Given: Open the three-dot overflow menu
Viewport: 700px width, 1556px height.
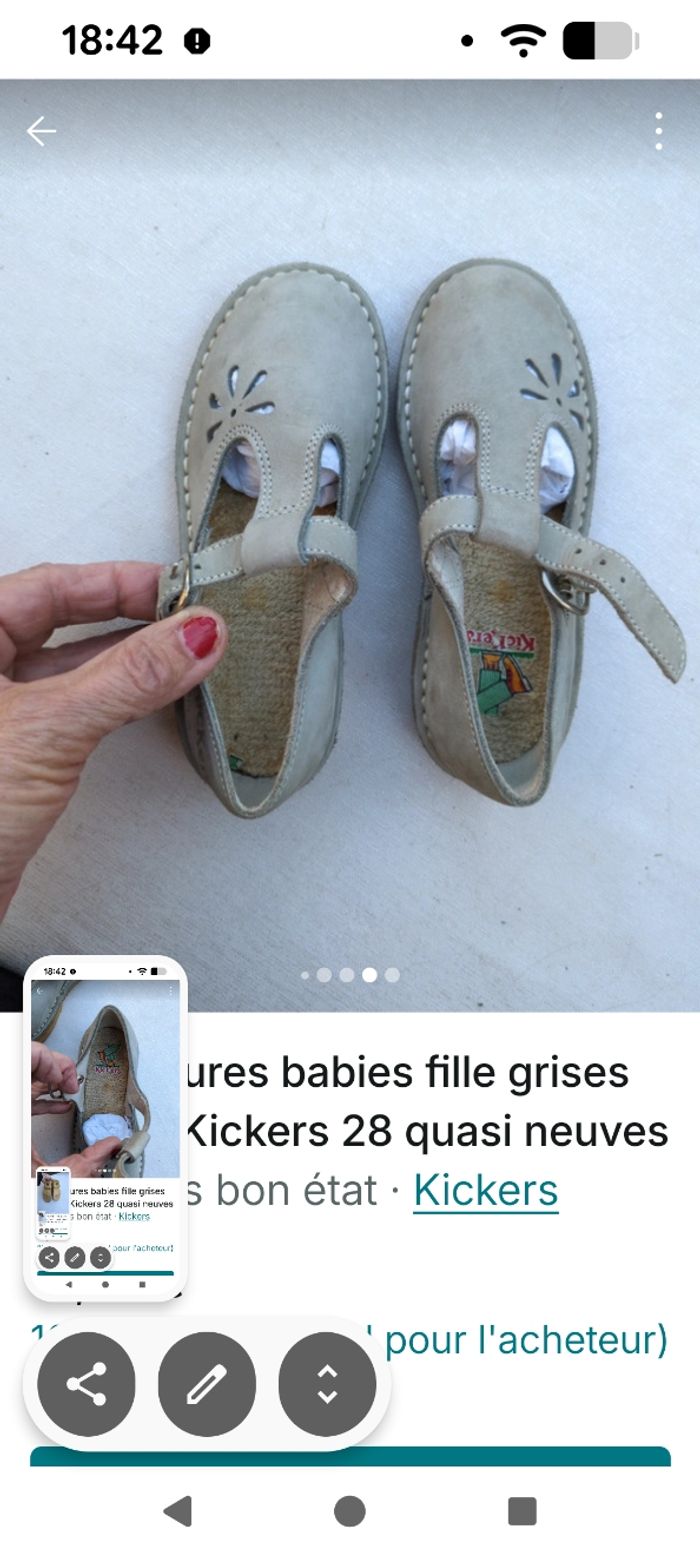Looking at the screenshot, I should tap(658, 131).
